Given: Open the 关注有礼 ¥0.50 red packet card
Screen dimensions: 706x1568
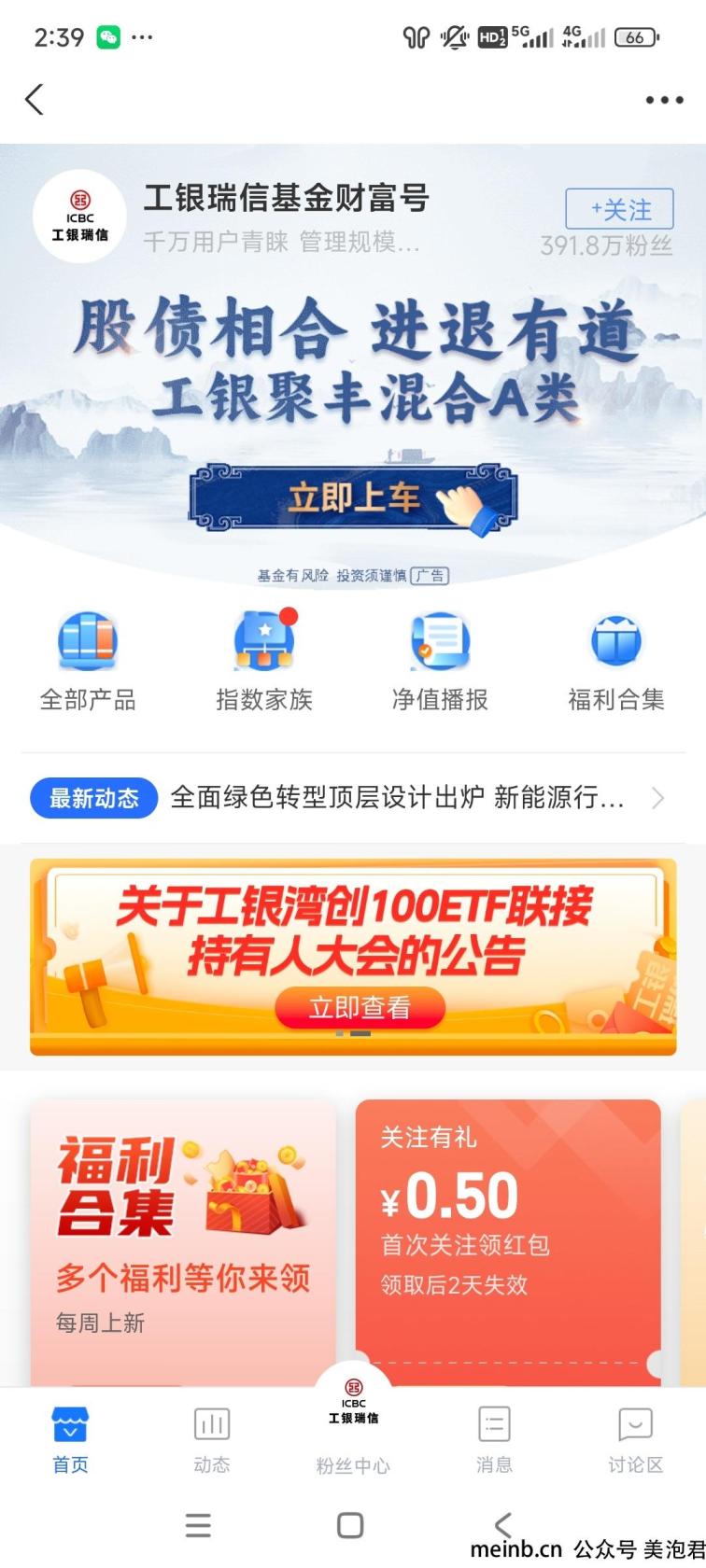Looking at the screenshot, I should coord(508,1243).
